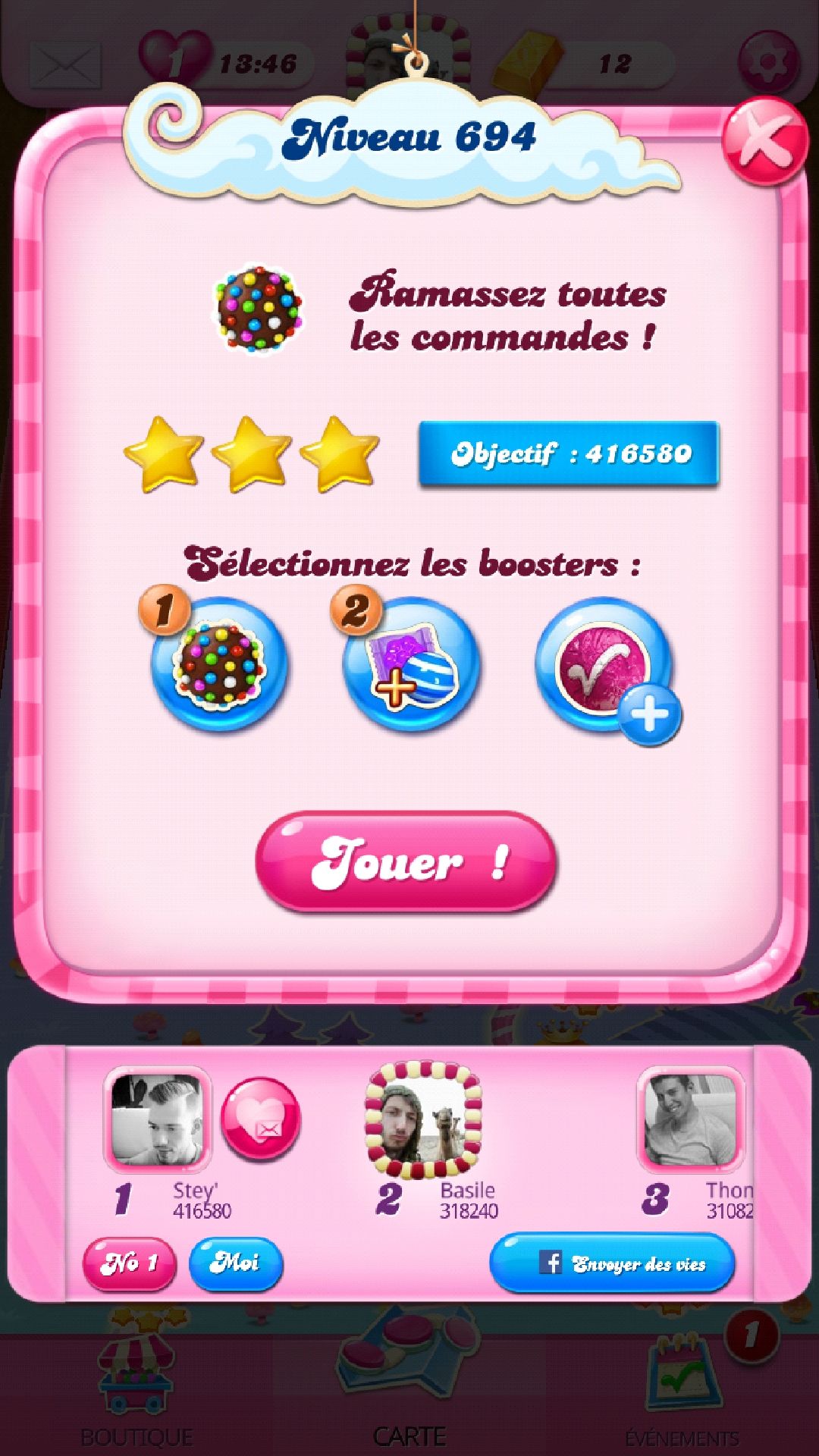Screen dimensions: 819x1456
Task: Select the striped and wrapped candy booster
Action: click(411, 664)
